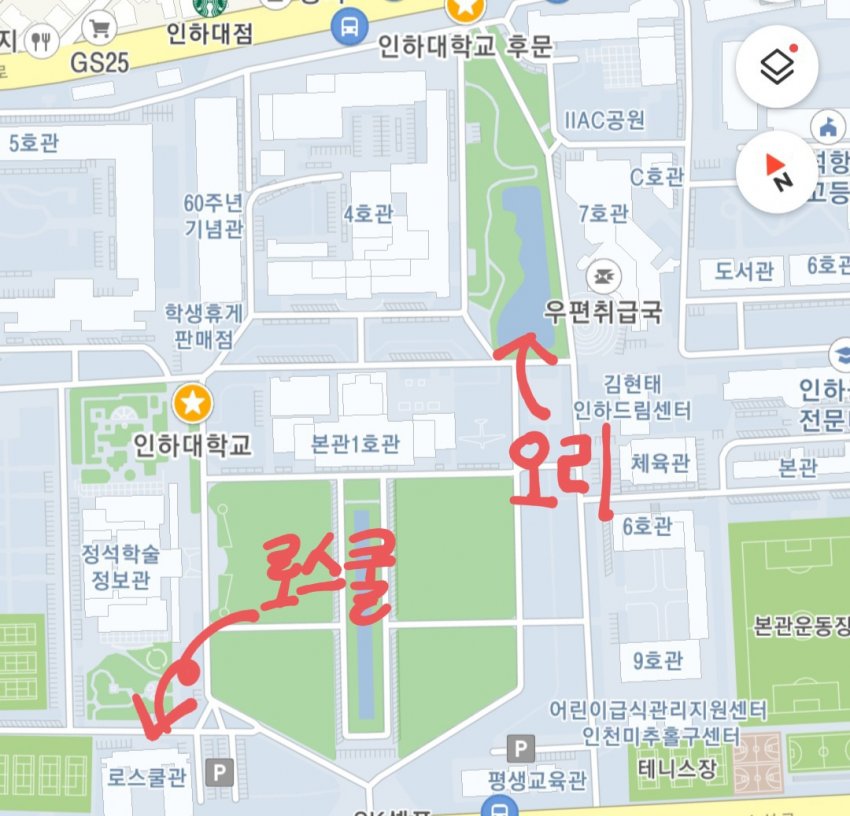Select the starred 인하대학교 place marker

191,403
